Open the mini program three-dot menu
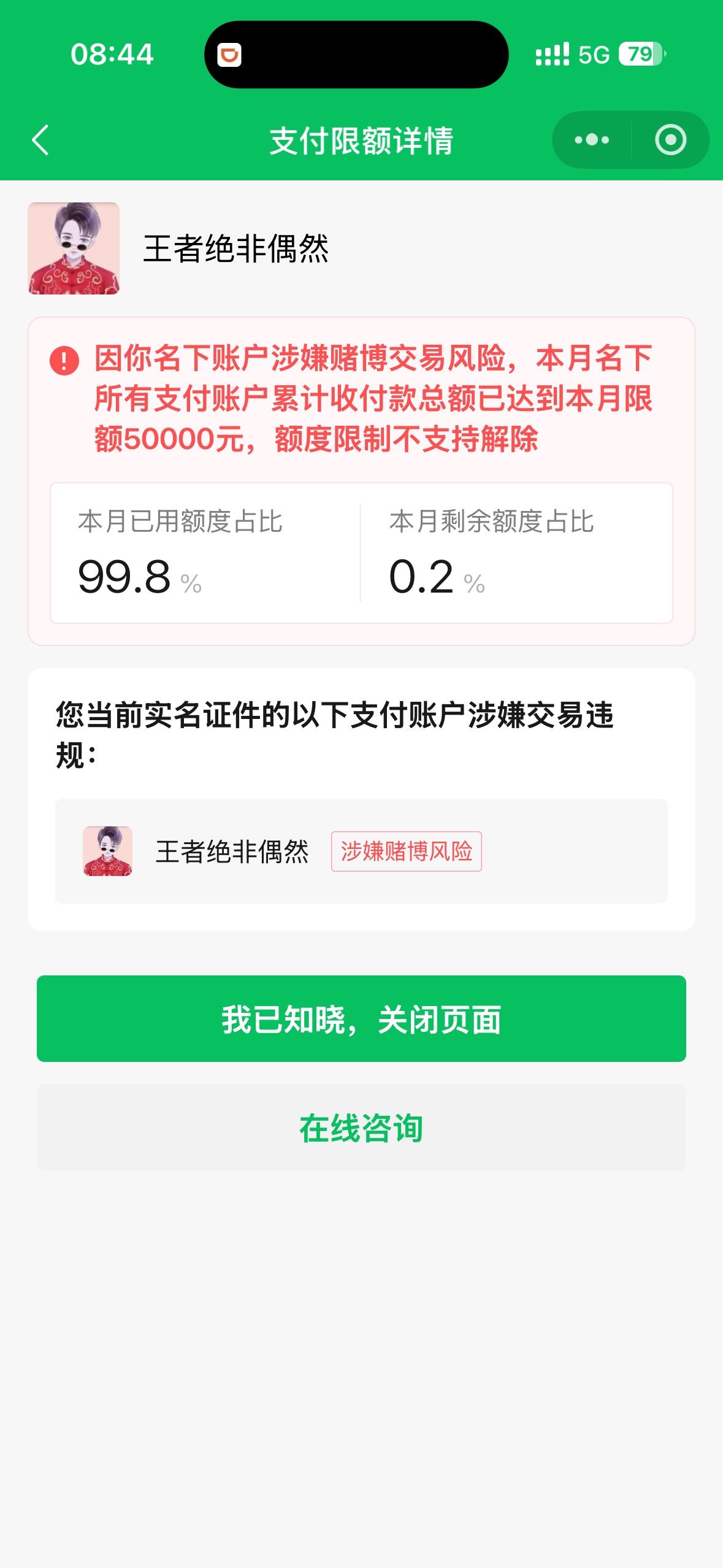The height and width of the screenshot is (1568, 723). point(592,140)
